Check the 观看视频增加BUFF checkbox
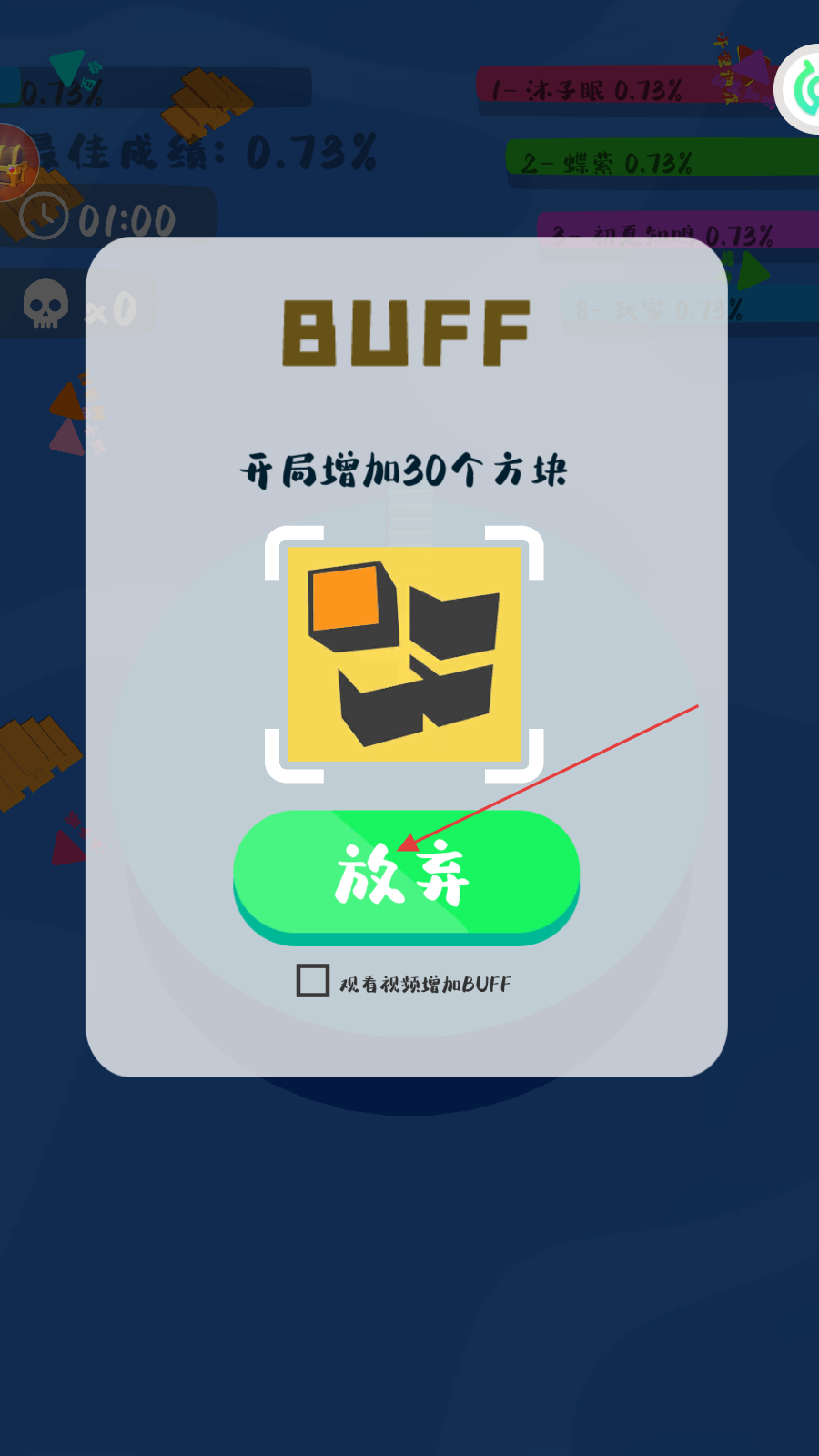 point(313,981)
